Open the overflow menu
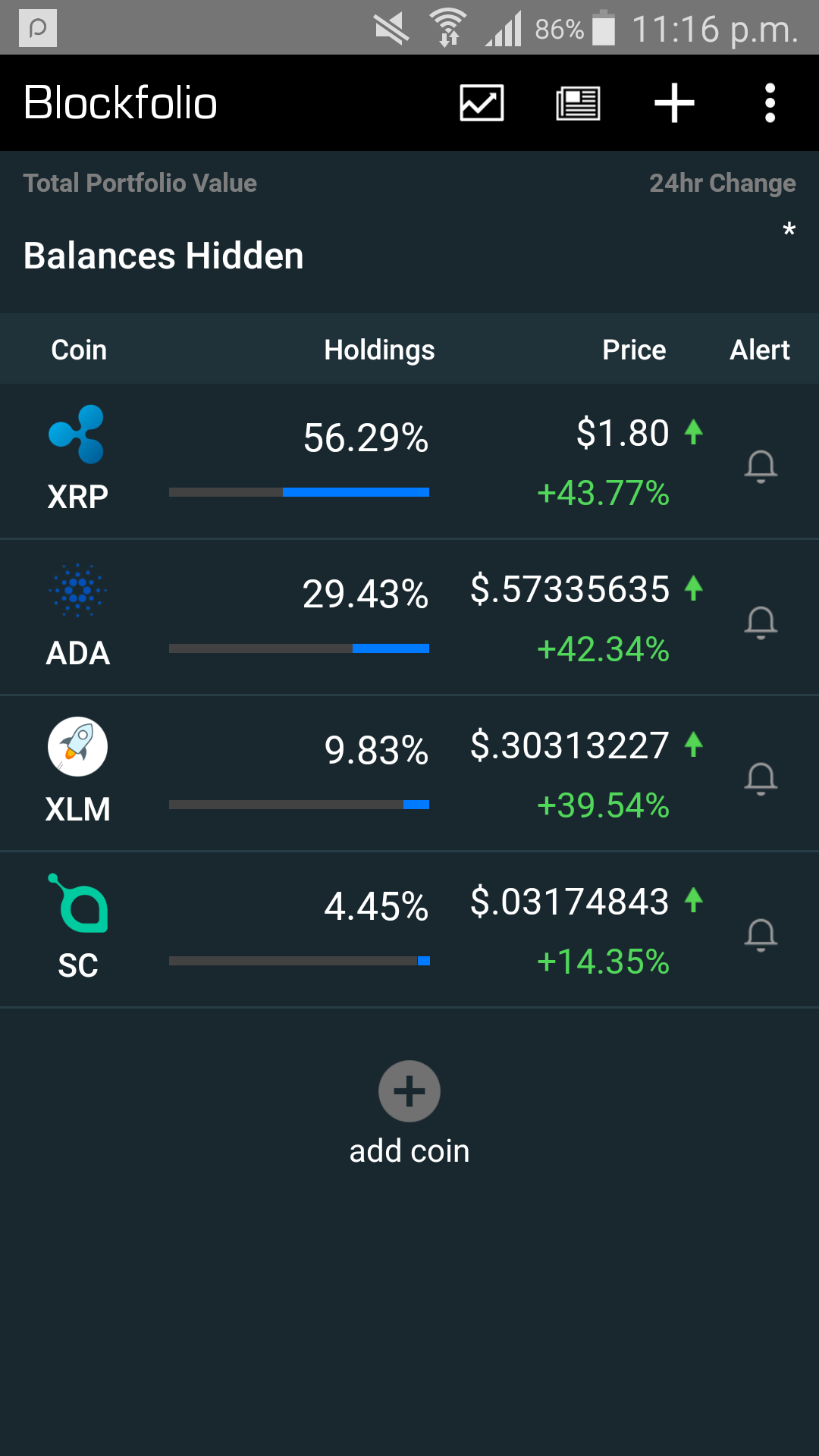This screenshot has height=1456, width=819. [x=770, y=103]
